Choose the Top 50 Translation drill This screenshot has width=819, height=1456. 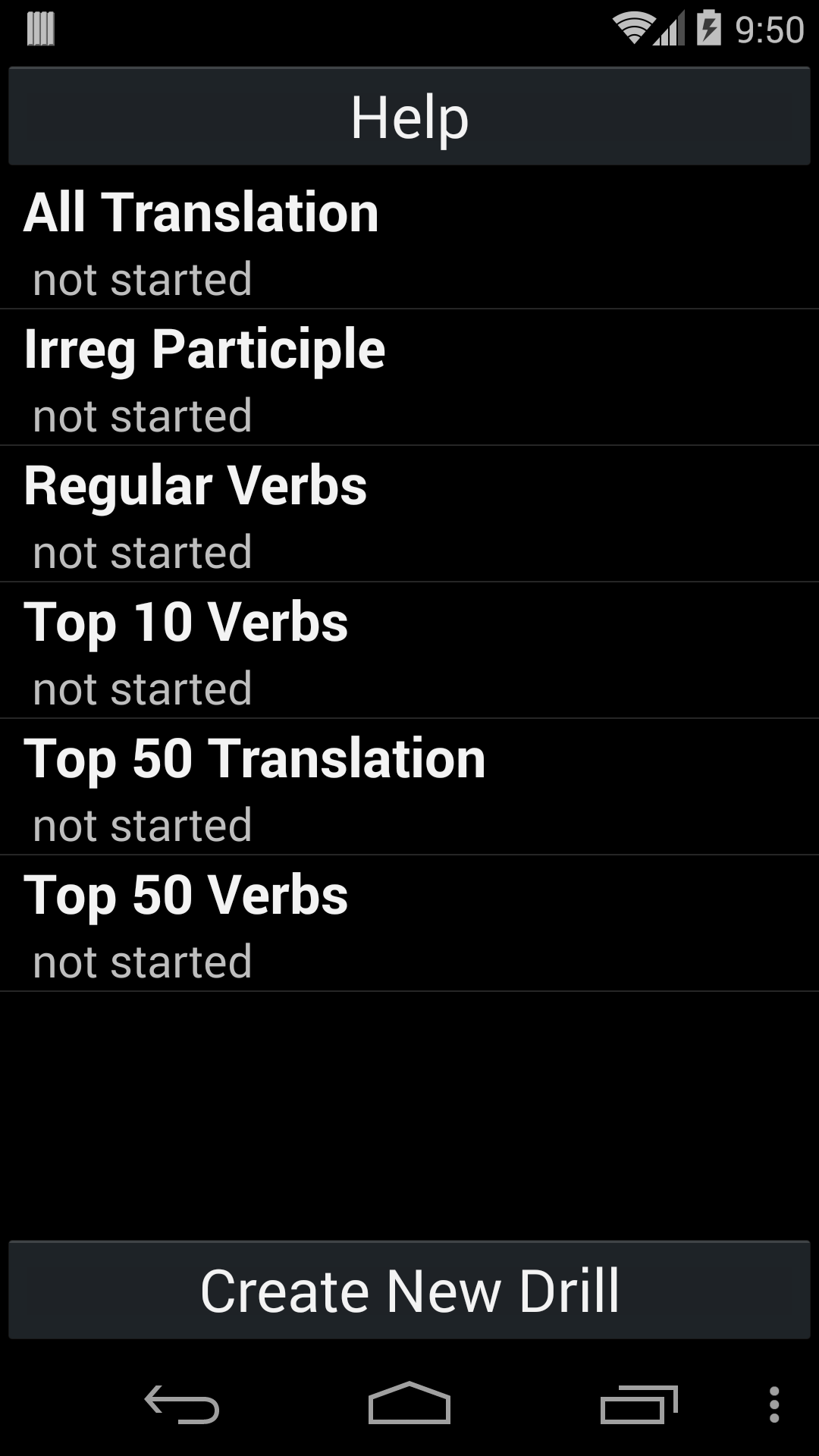pyautogui.click(x=409, y=787)
